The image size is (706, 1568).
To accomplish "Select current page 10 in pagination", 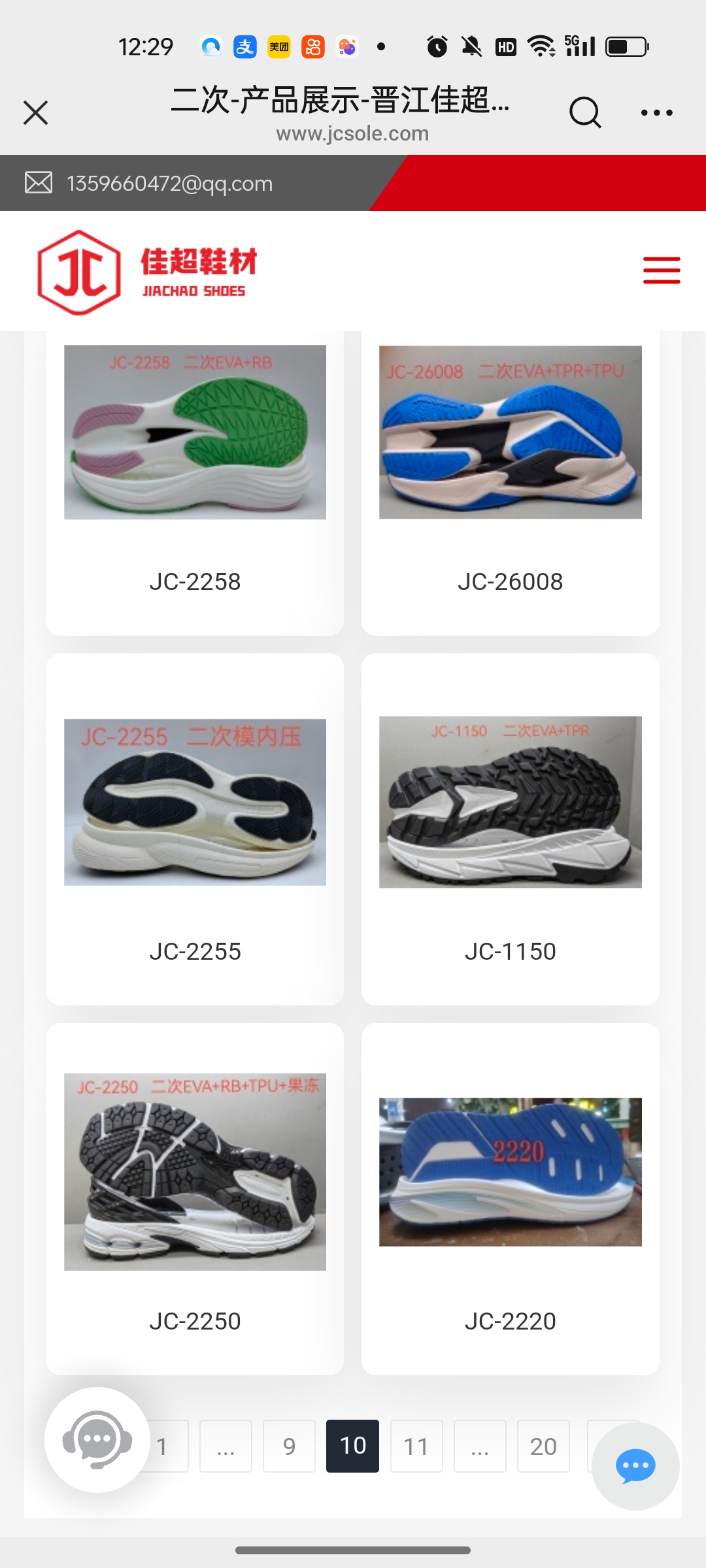I will click(x=352, y=1446).
